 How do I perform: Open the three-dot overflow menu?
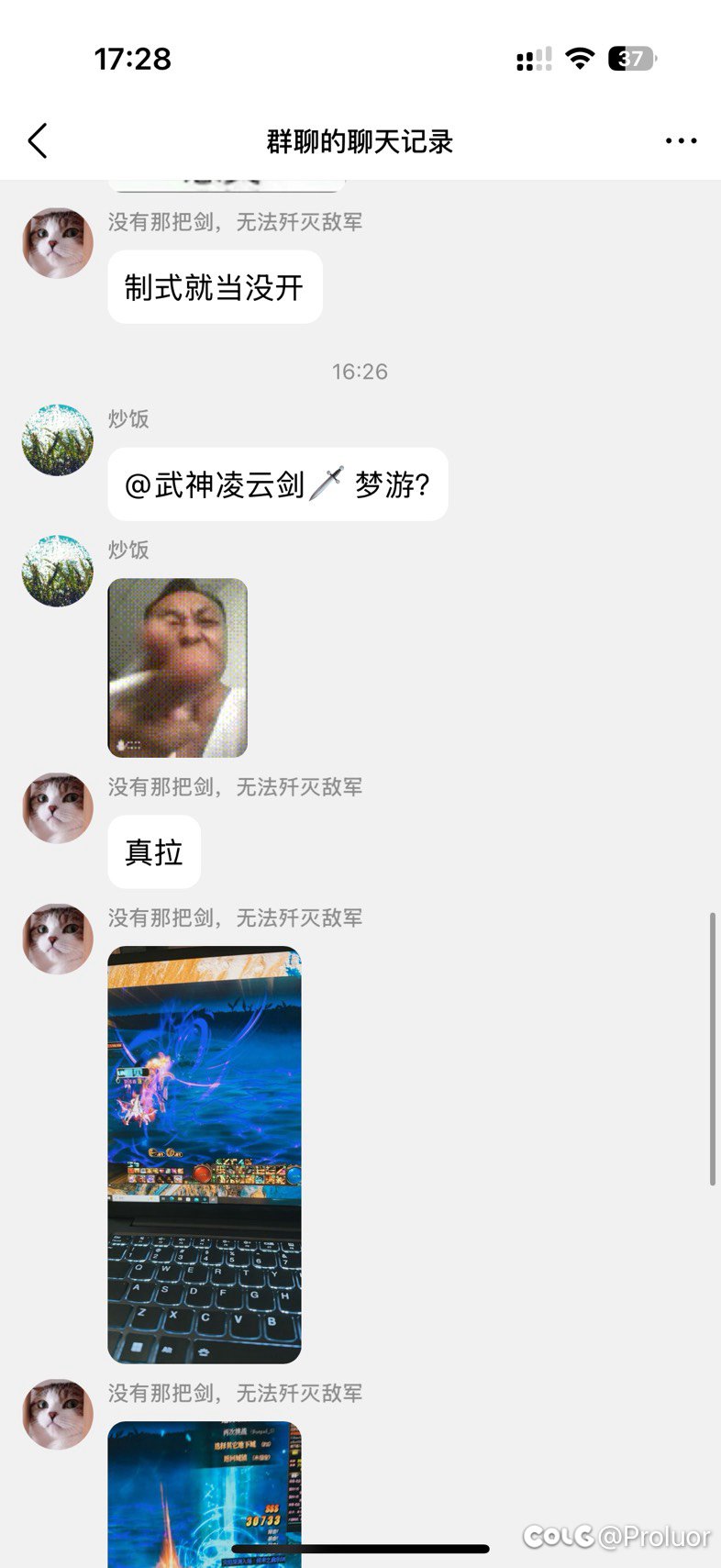[x=681, y=141]
